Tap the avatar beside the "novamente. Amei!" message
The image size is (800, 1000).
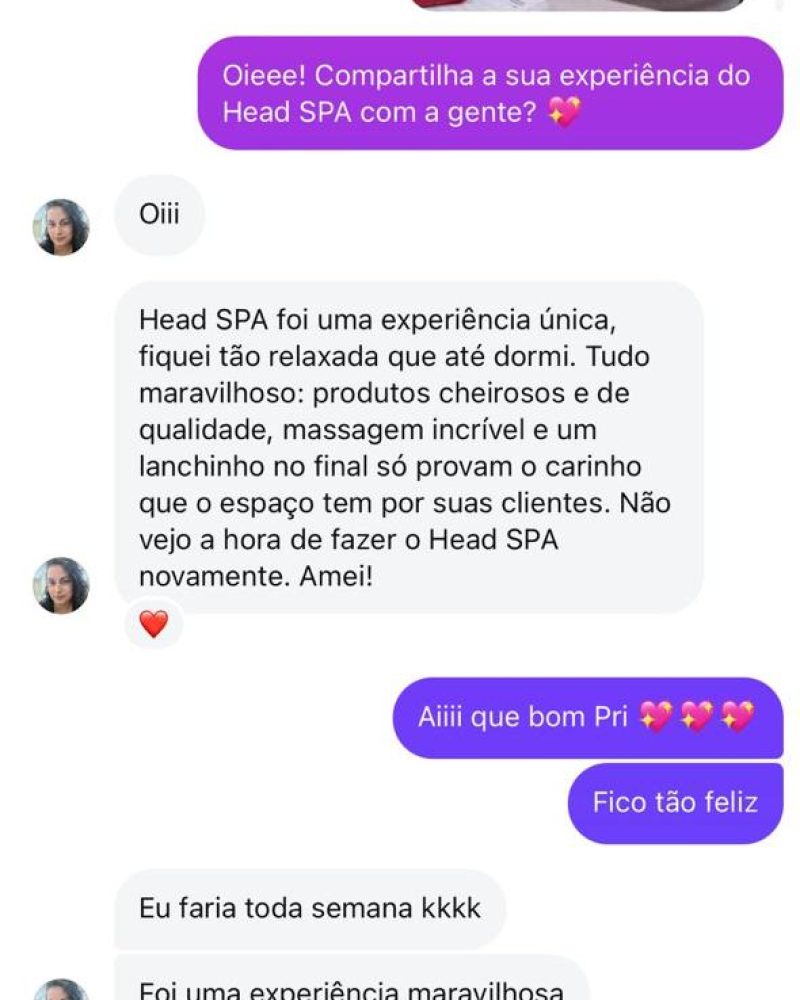pyautogui.click(x=61, y=585)
